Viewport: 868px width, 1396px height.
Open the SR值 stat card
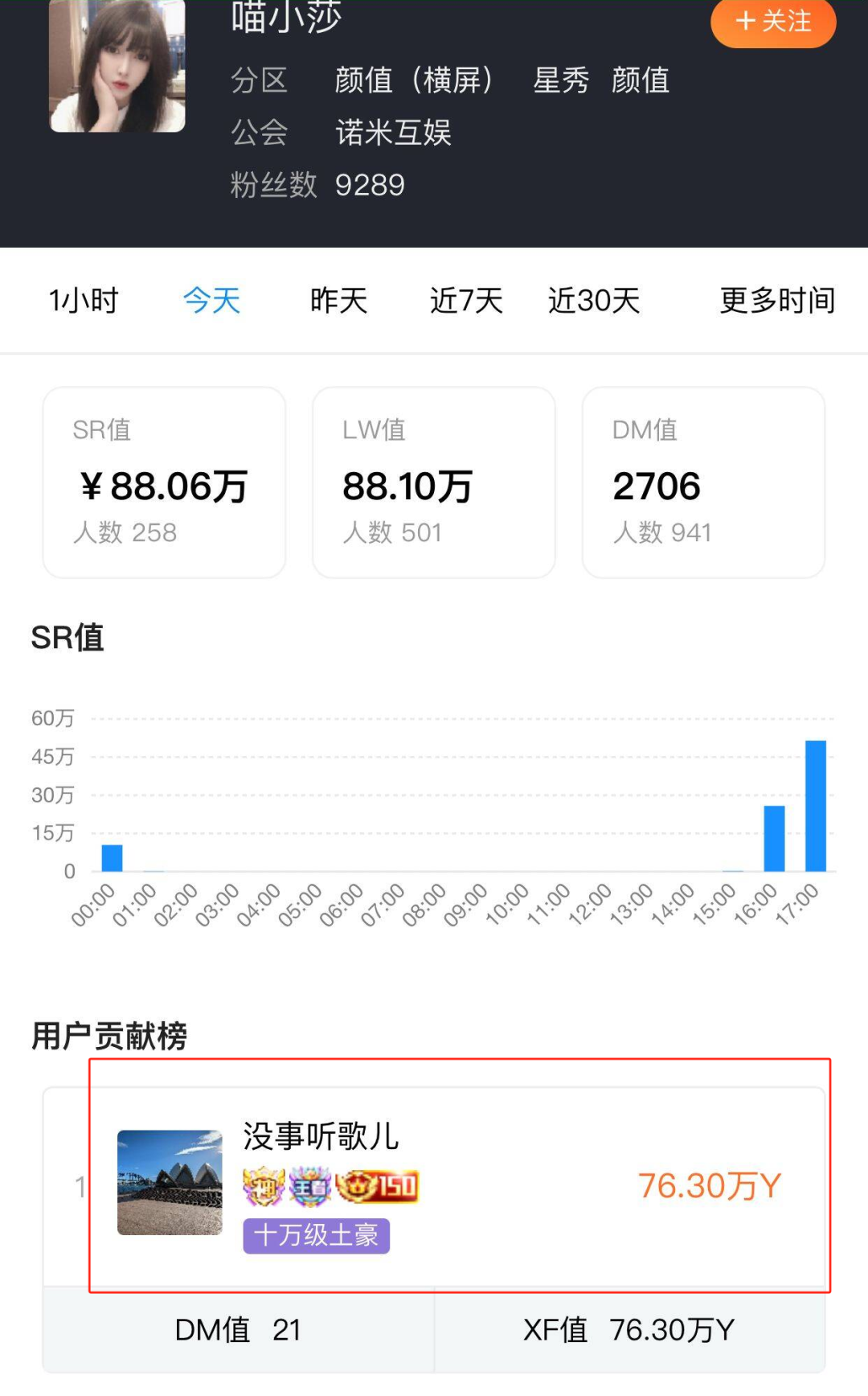tap(164, 482)
